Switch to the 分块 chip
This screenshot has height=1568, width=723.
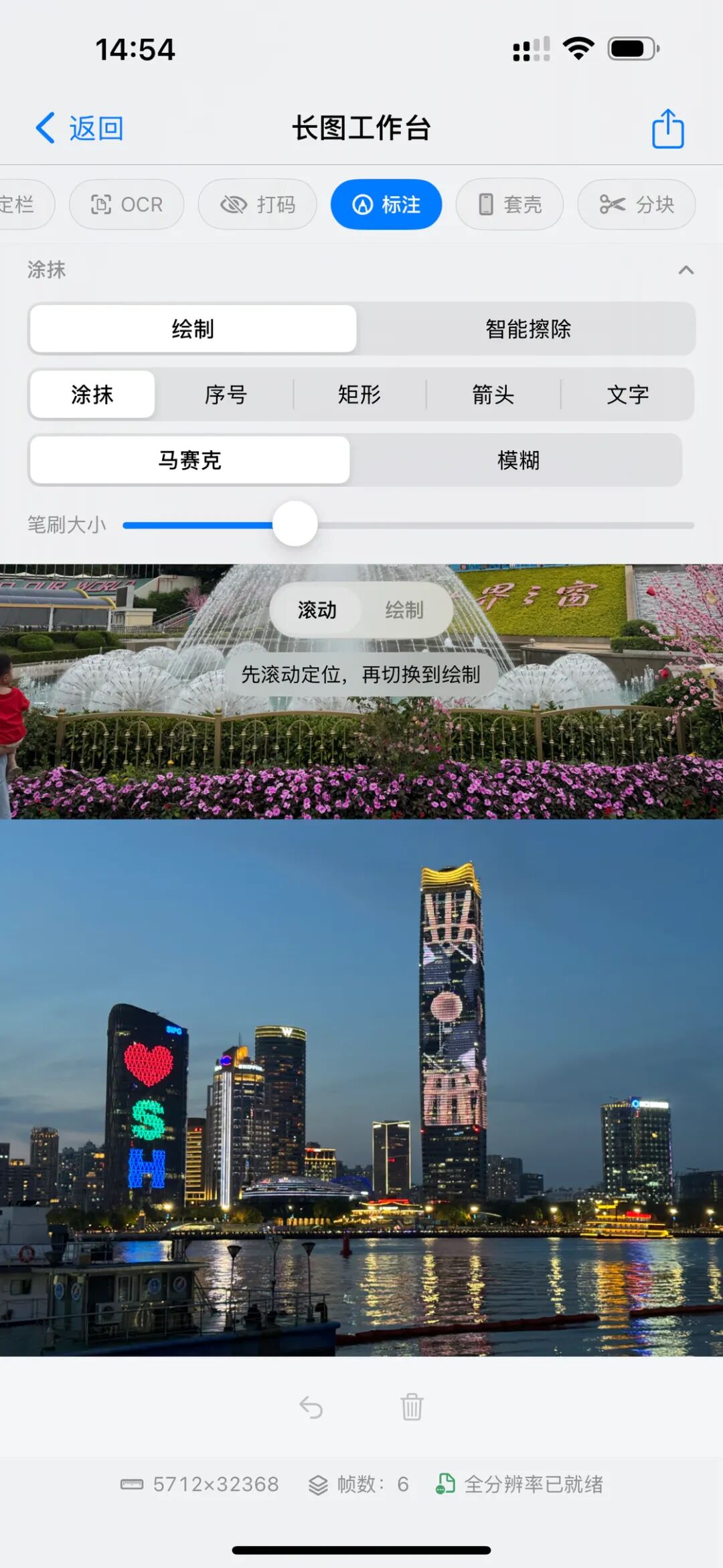tap(637, 204)
